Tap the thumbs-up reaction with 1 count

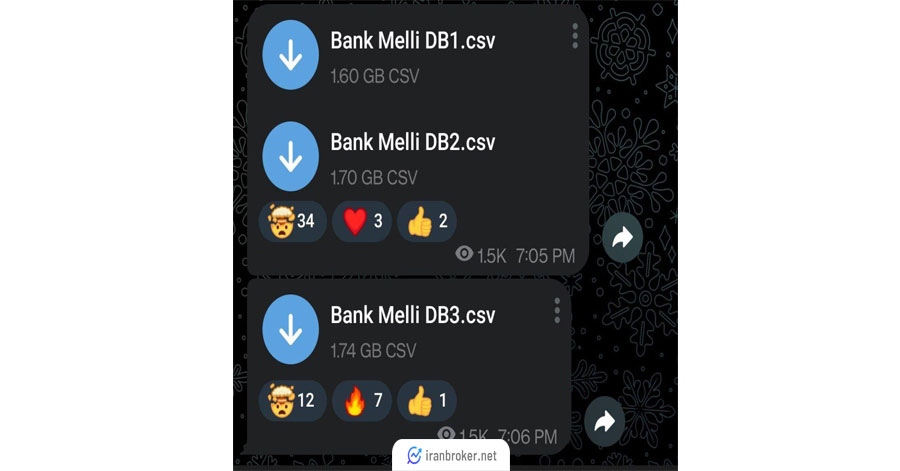(428, 400)
